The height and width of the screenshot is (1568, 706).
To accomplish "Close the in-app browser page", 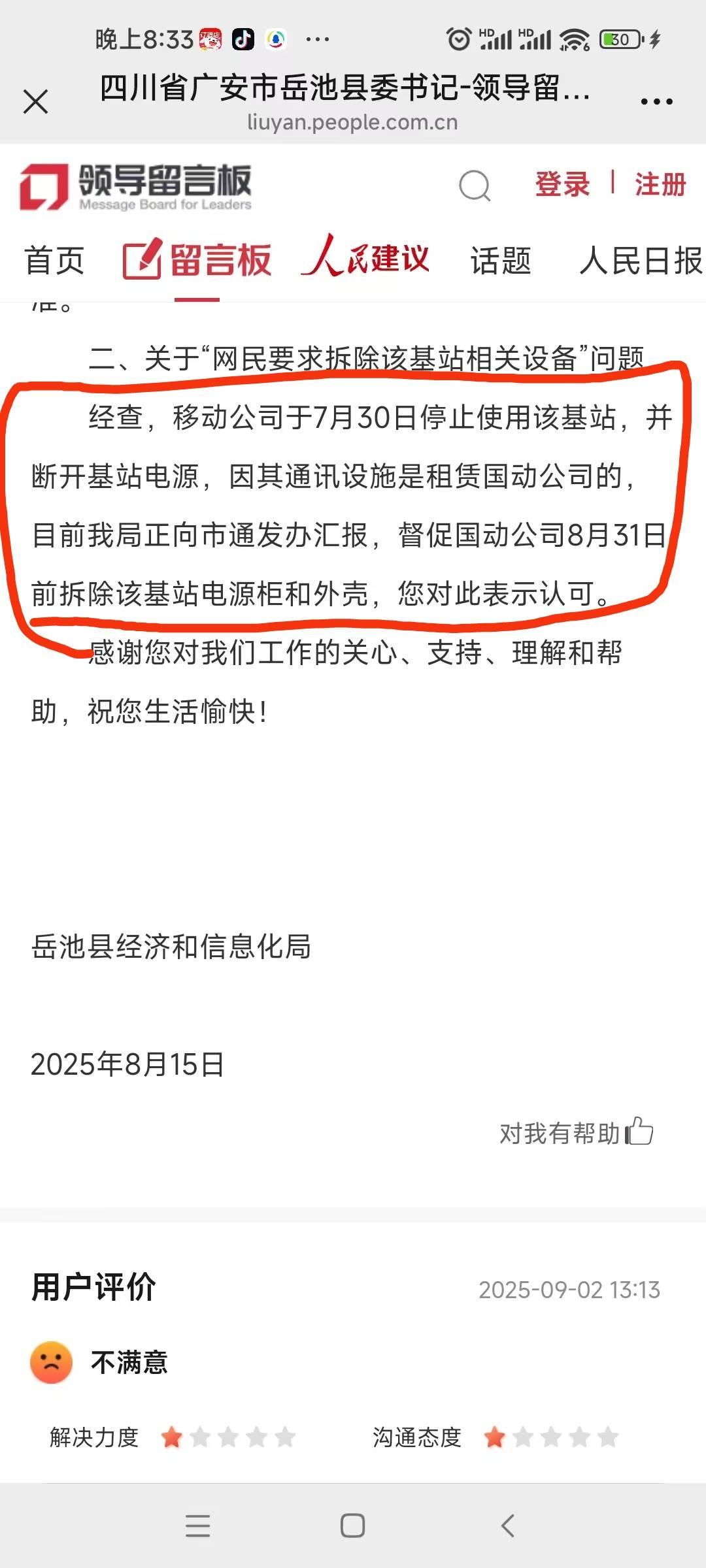I will coord(35,102).
